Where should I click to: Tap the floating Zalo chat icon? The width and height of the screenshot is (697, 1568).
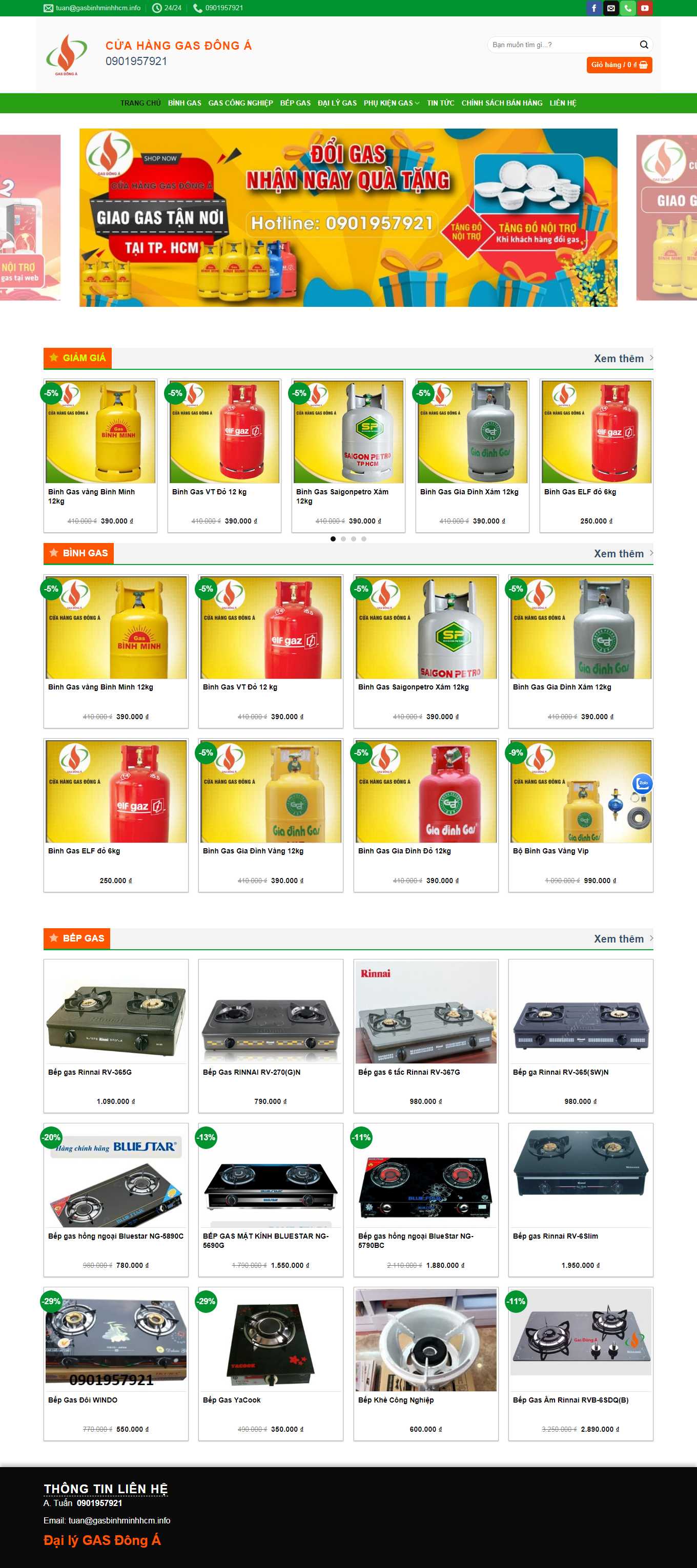click(643, 783)
